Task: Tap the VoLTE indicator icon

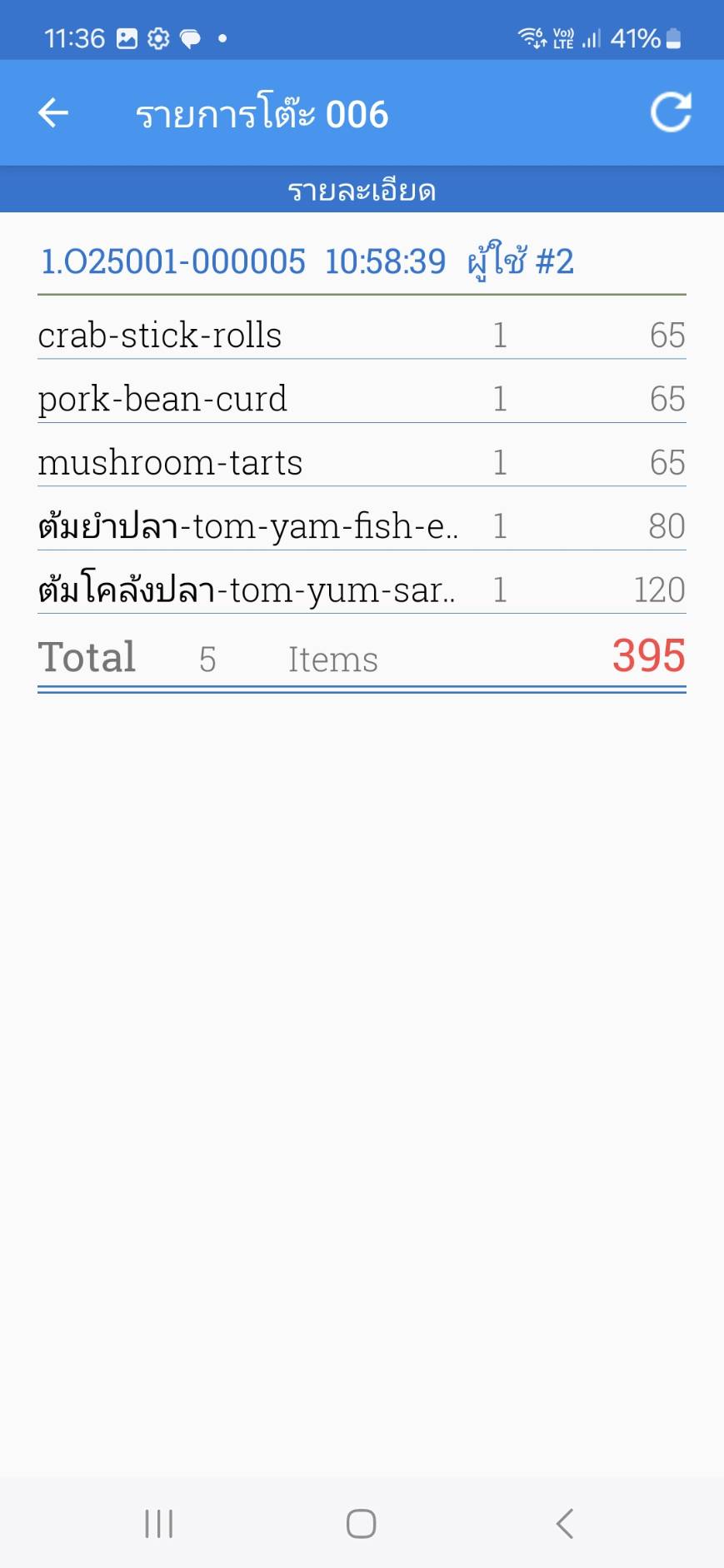Action: pos(562,37)
